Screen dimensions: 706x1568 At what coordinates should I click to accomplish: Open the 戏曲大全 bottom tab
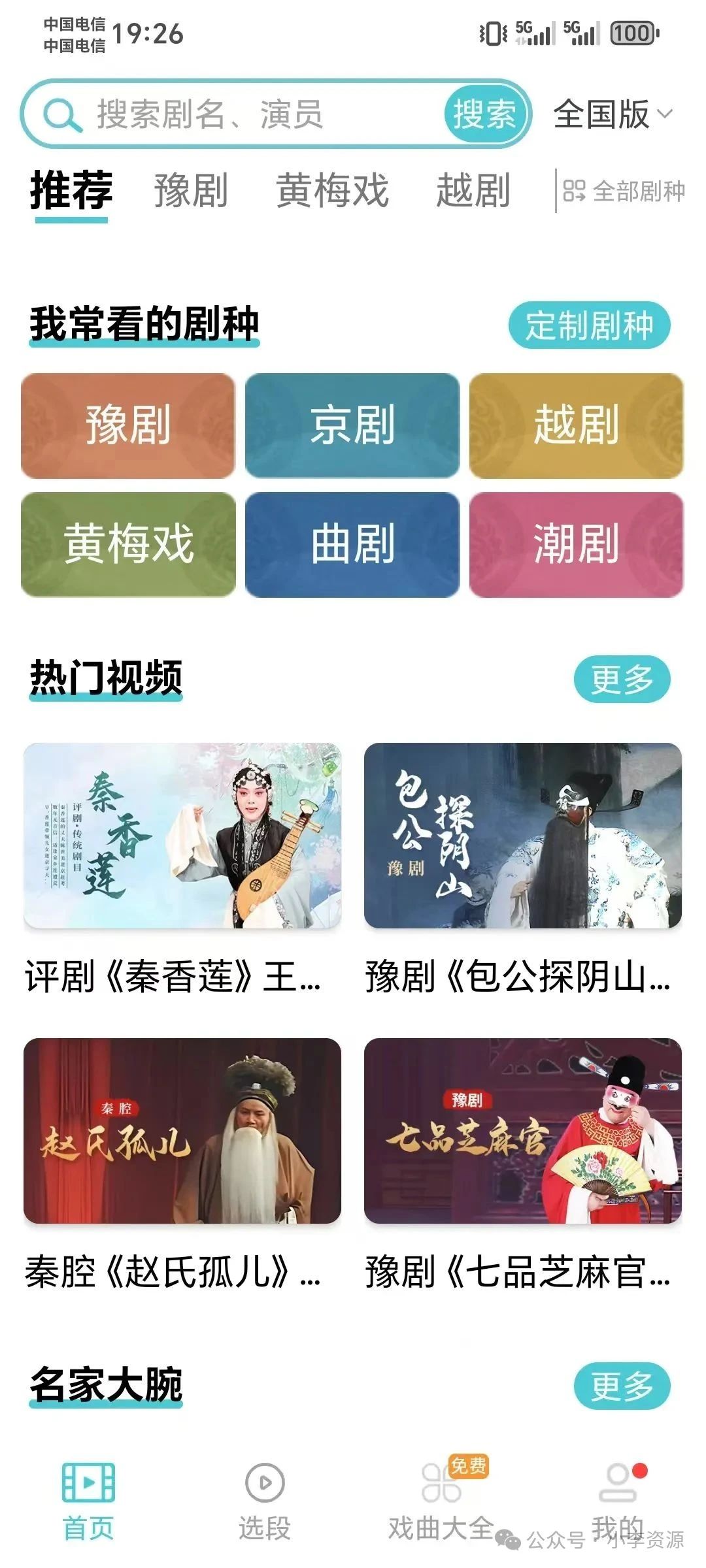coord(441,1501)
